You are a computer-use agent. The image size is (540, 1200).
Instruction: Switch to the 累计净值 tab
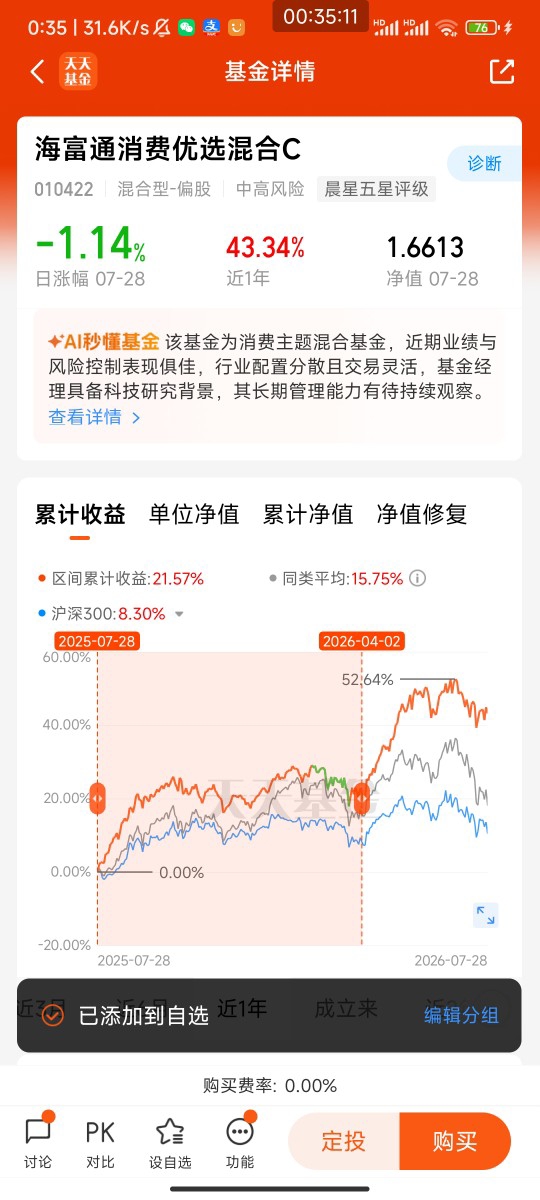pyautogui.click(x=308, y=514)
